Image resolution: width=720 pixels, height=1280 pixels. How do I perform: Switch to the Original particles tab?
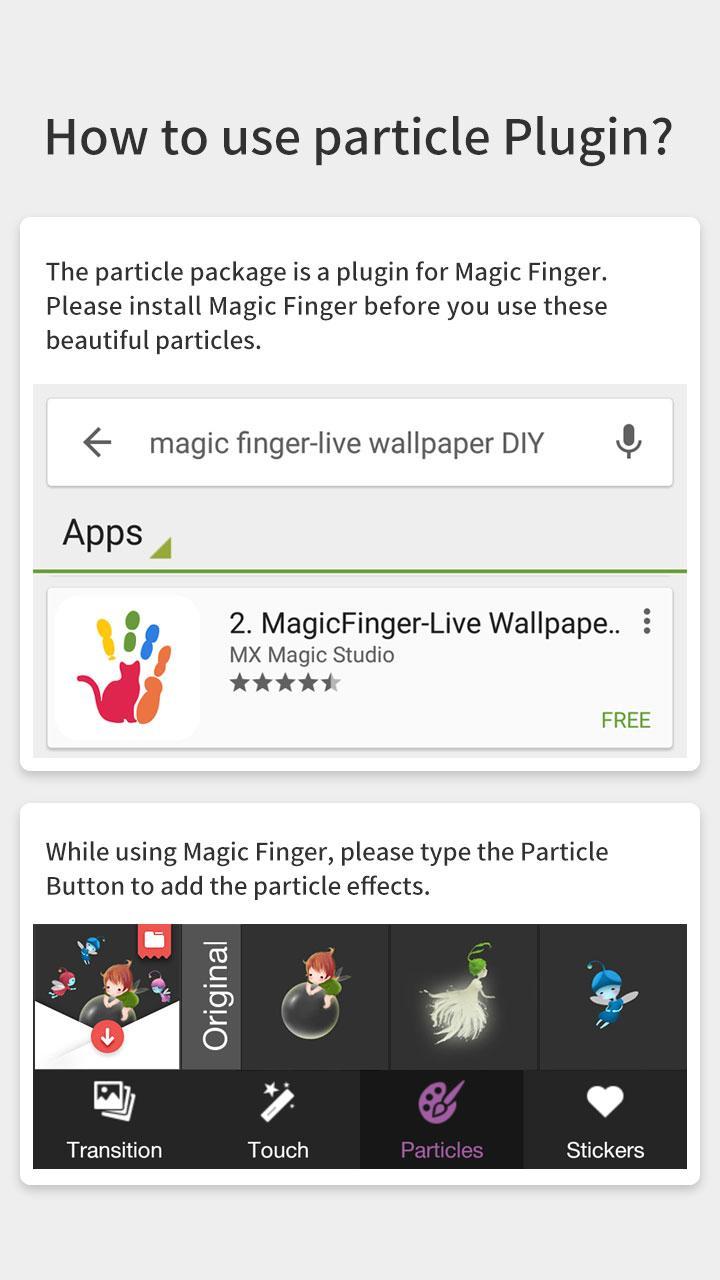[x=210, y=996]
